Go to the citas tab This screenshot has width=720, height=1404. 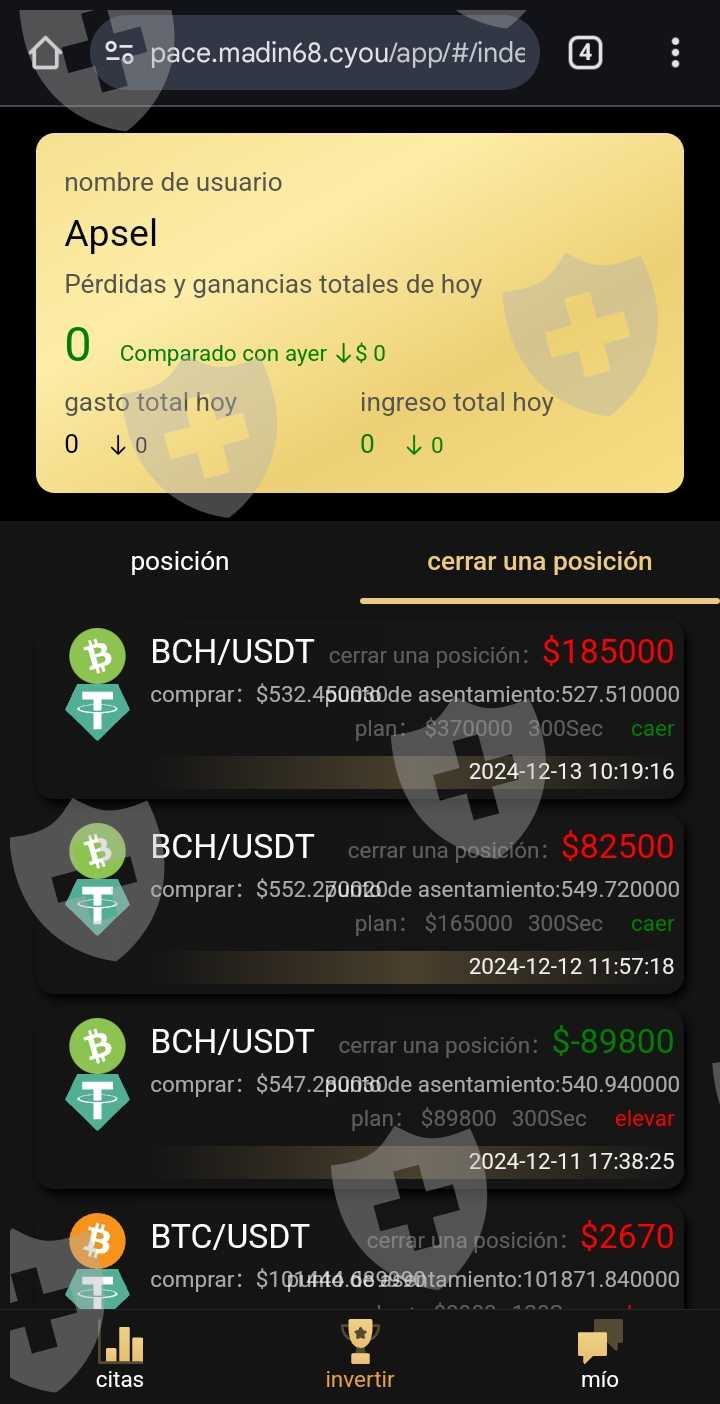coord(120,1357)
